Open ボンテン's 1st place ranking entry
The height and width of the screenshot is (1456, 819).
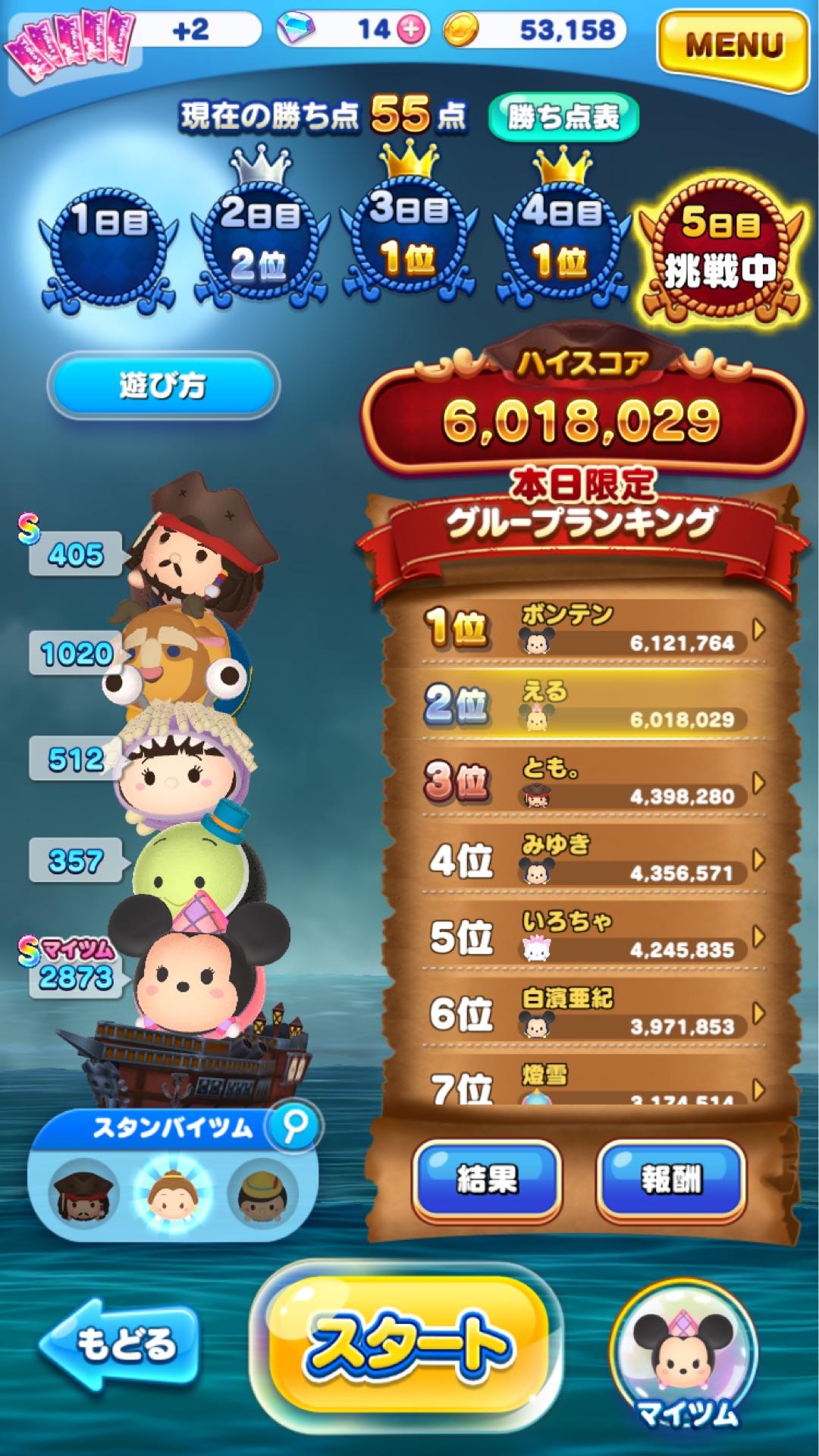(x=591, y=629)
